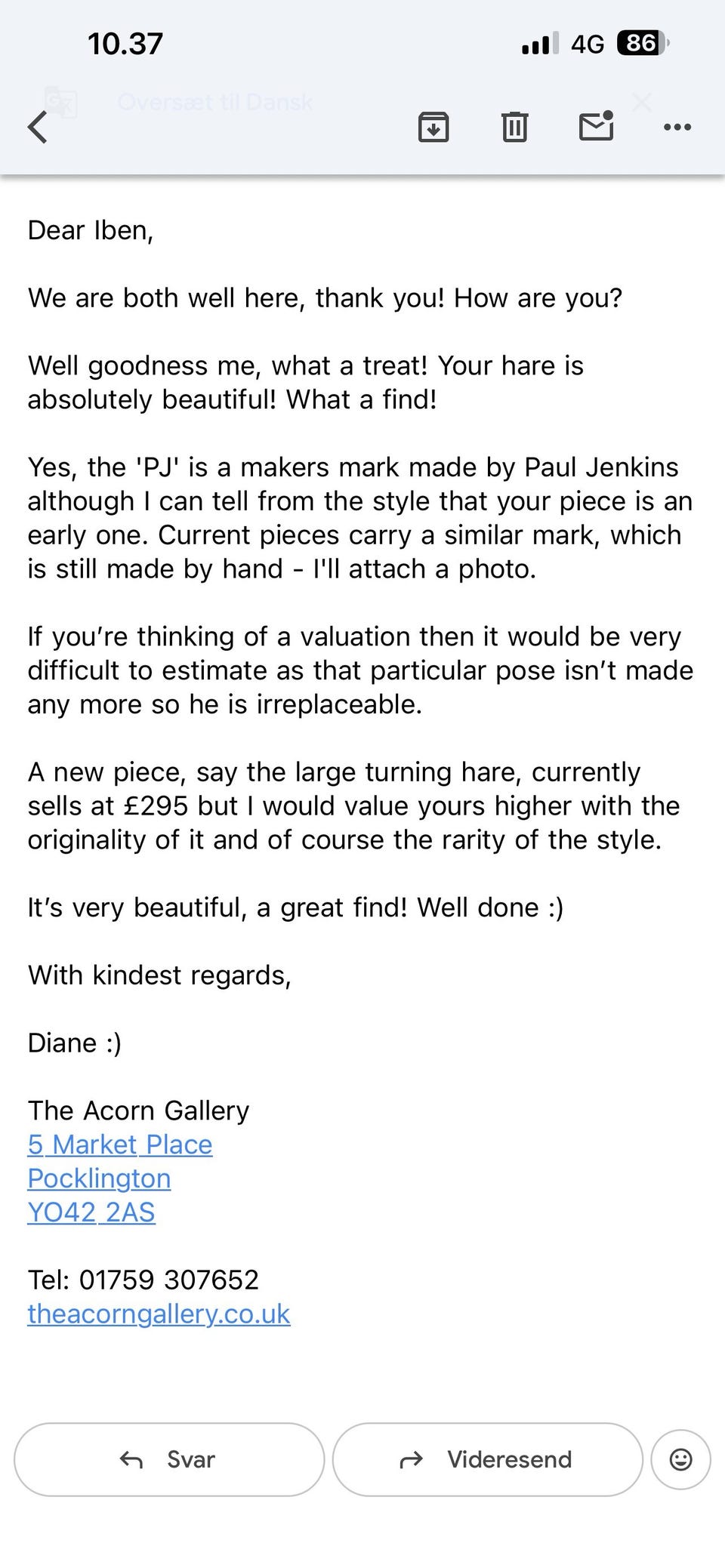Open the YO42 2AS postcode link
This screenshot has height=1568, width=725.
tap(91, 1212)
